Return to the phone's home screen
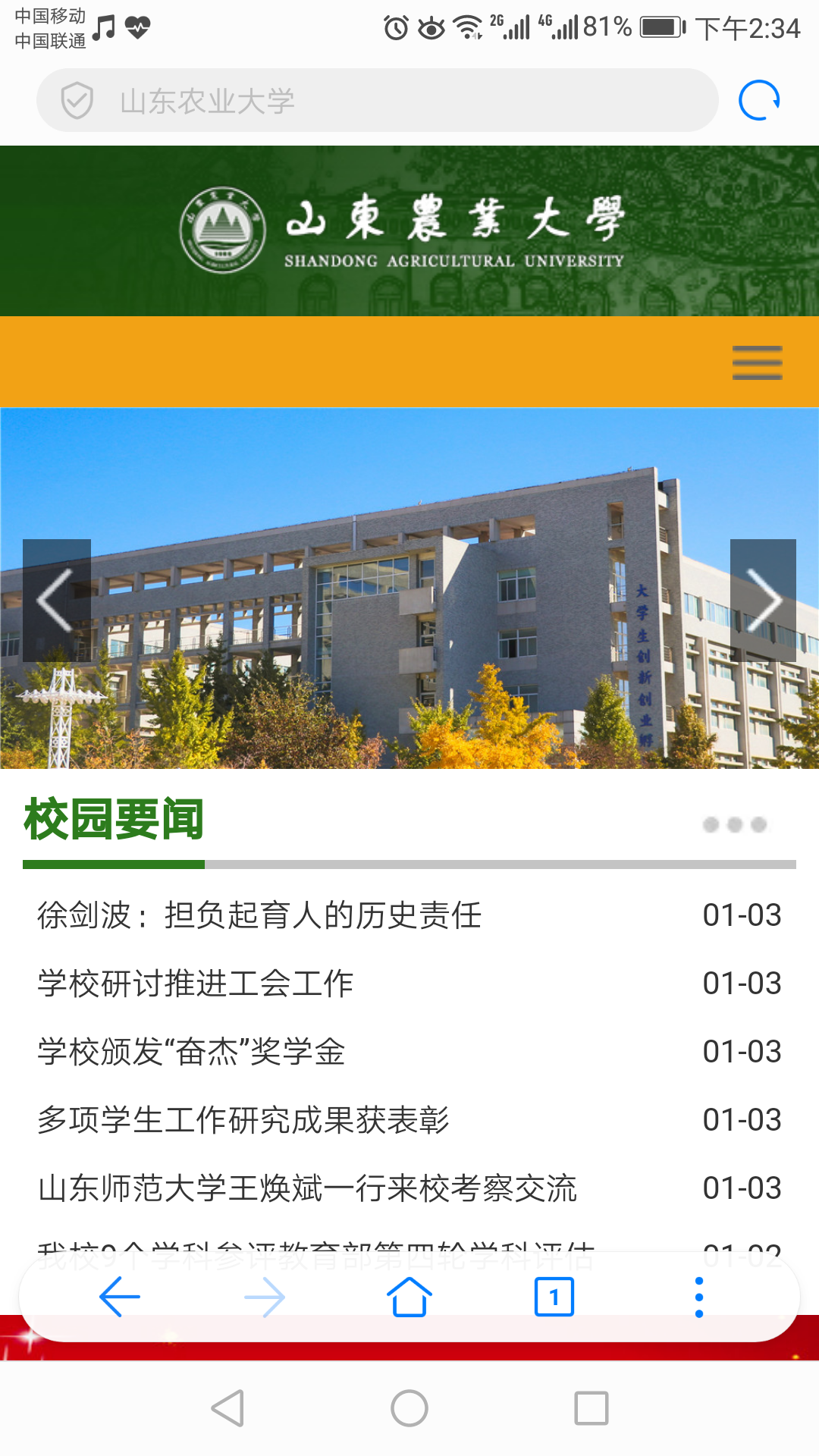The height and width of the screenshot is (1456, 819). (409, 1409)
